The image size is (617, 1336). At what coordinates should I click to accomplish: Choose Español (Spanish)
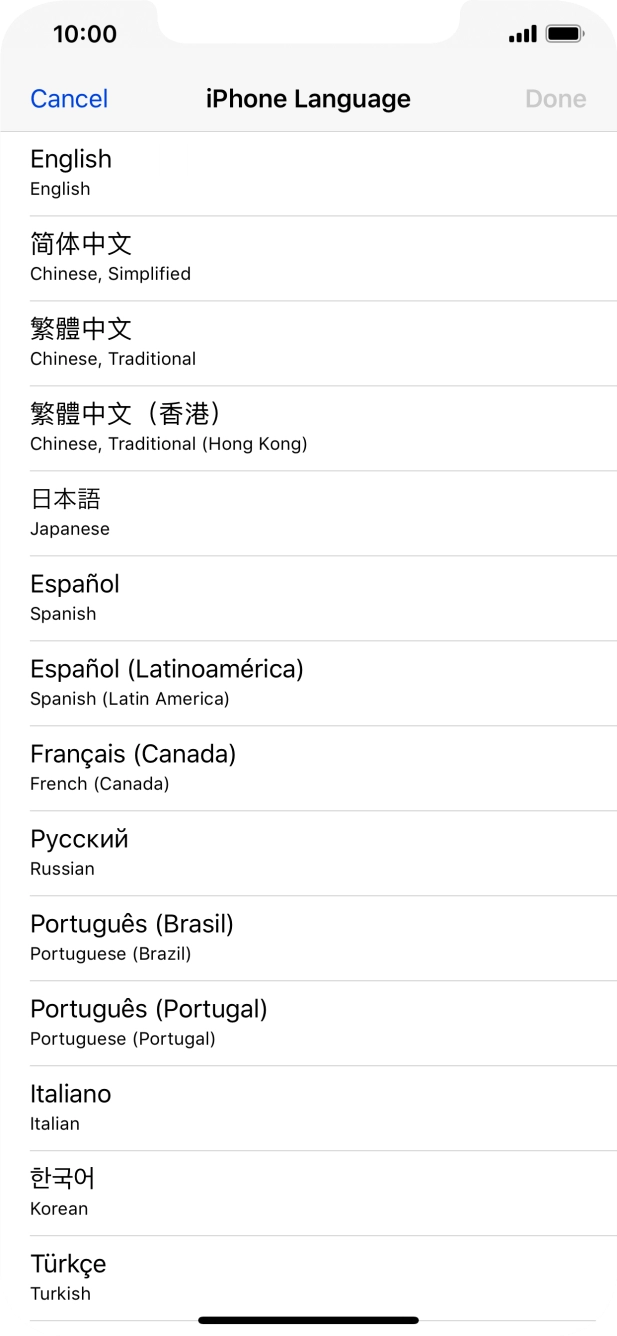click(308, 598)
